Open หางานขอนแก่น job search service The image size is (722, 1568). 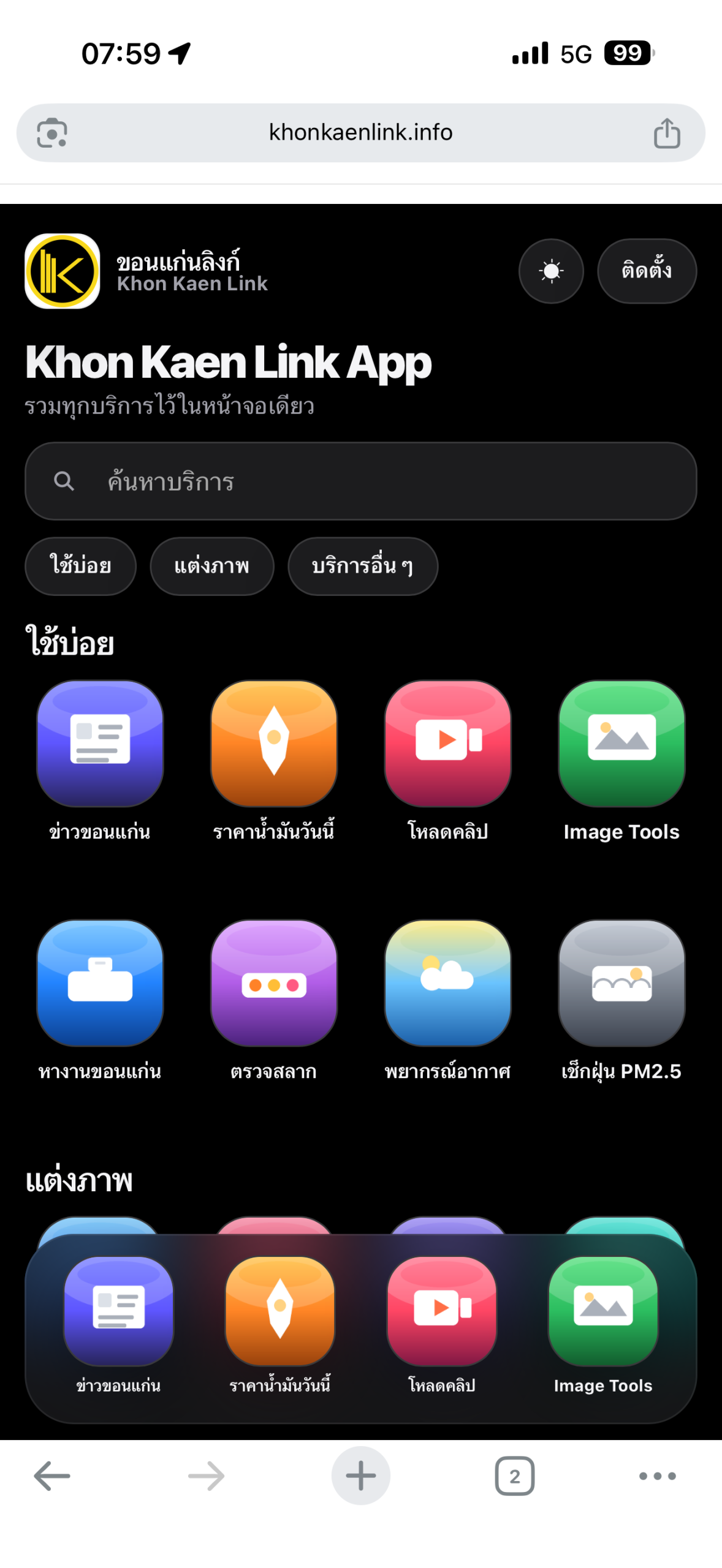pyautogui.click(x=100, y=983)
